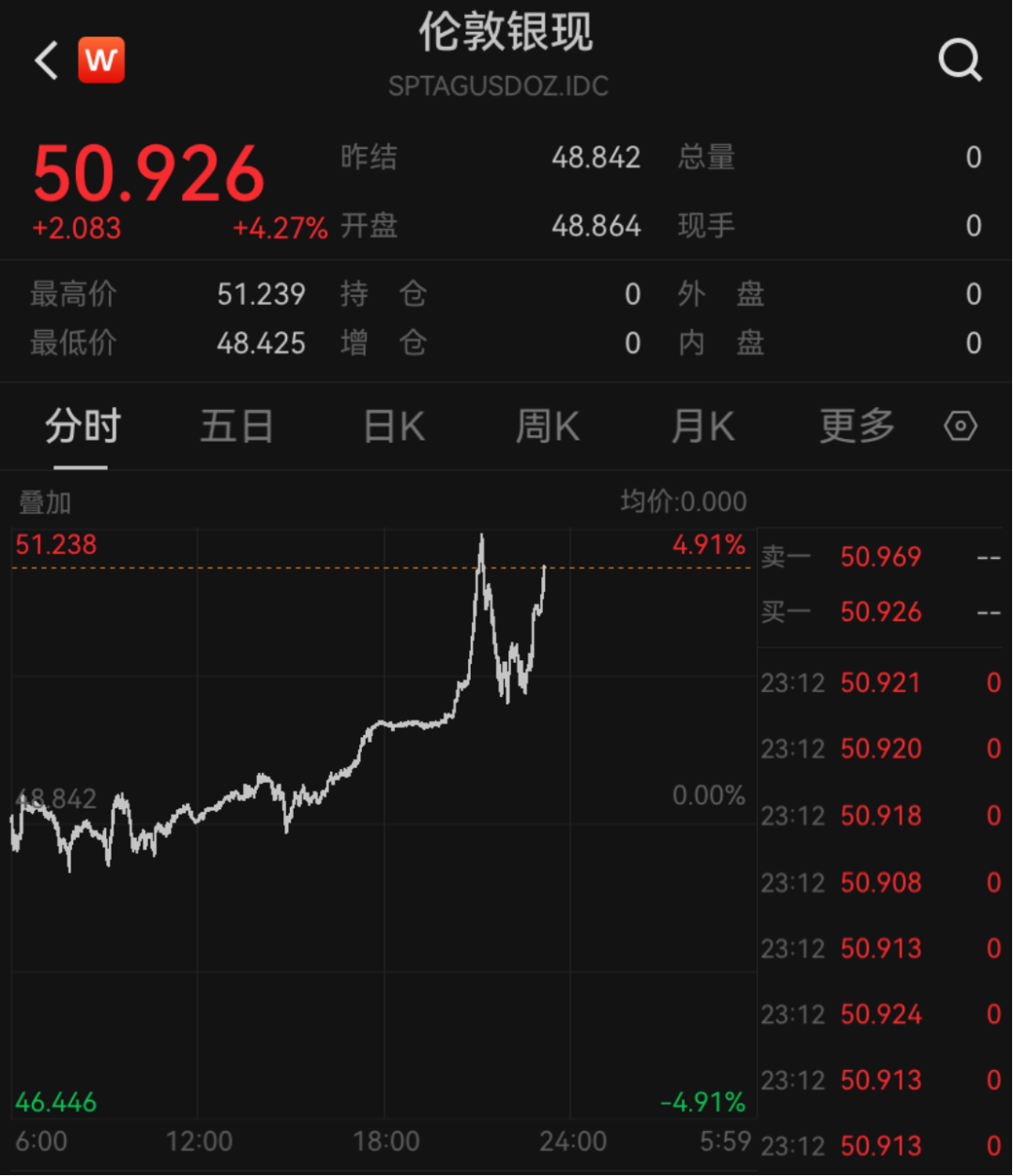Tap the orange W icon
The image size is (1013, 1176).
[x=101, y=61]
